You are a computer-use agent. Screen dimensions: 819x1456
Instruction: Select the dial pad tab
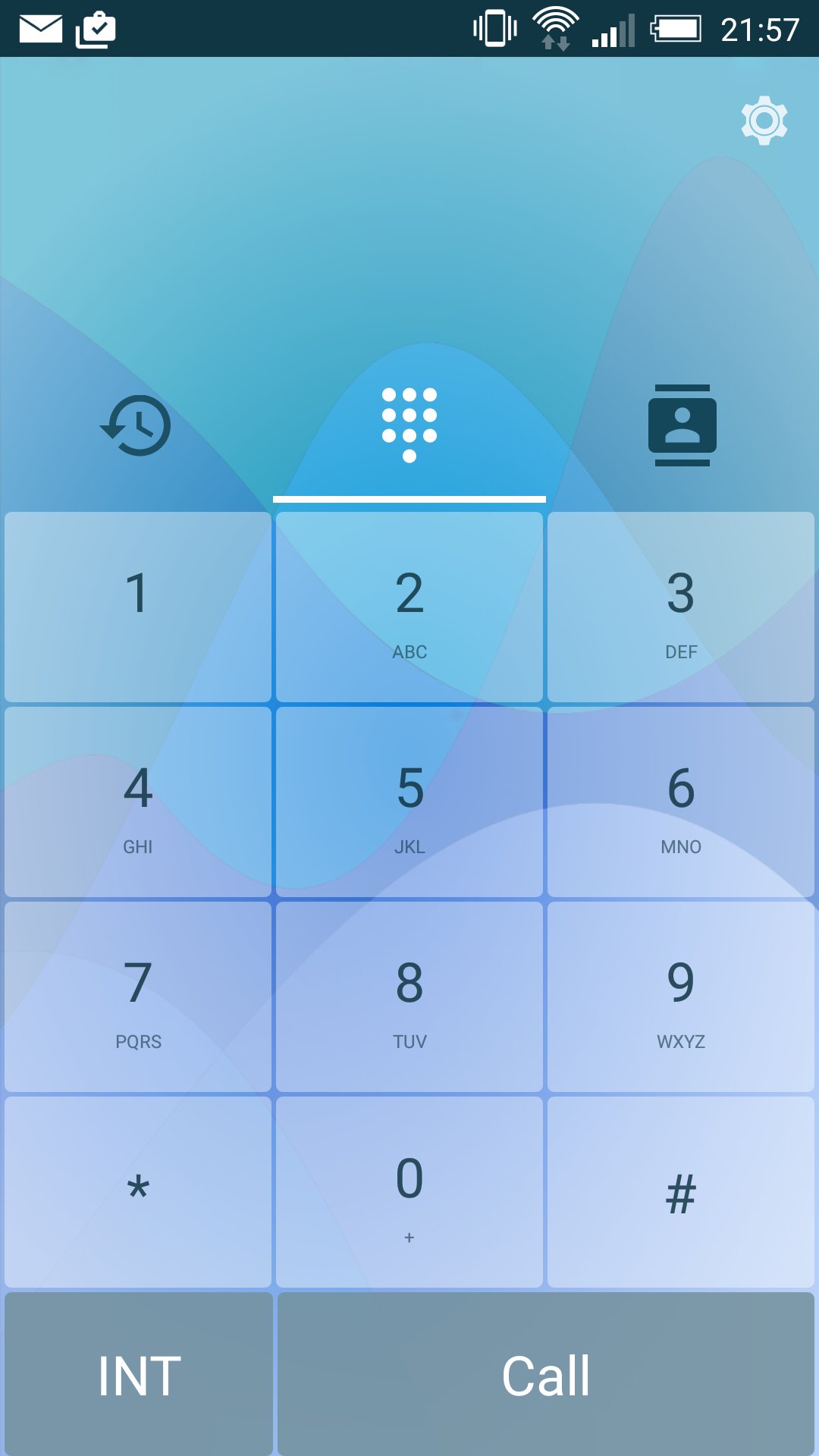pyautogui.click(x=409, y=425)
